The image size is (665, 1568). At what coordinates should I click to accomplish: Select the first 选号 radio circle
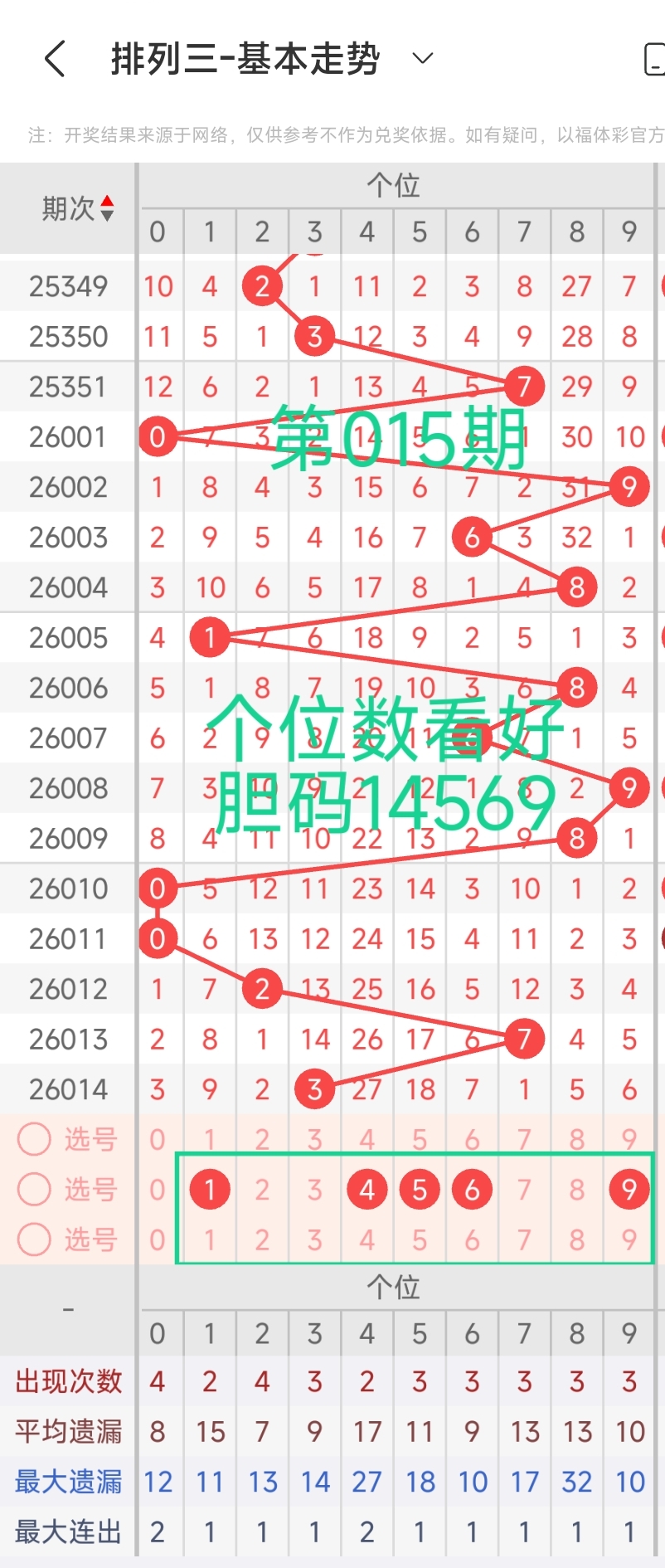(34, 1139)
